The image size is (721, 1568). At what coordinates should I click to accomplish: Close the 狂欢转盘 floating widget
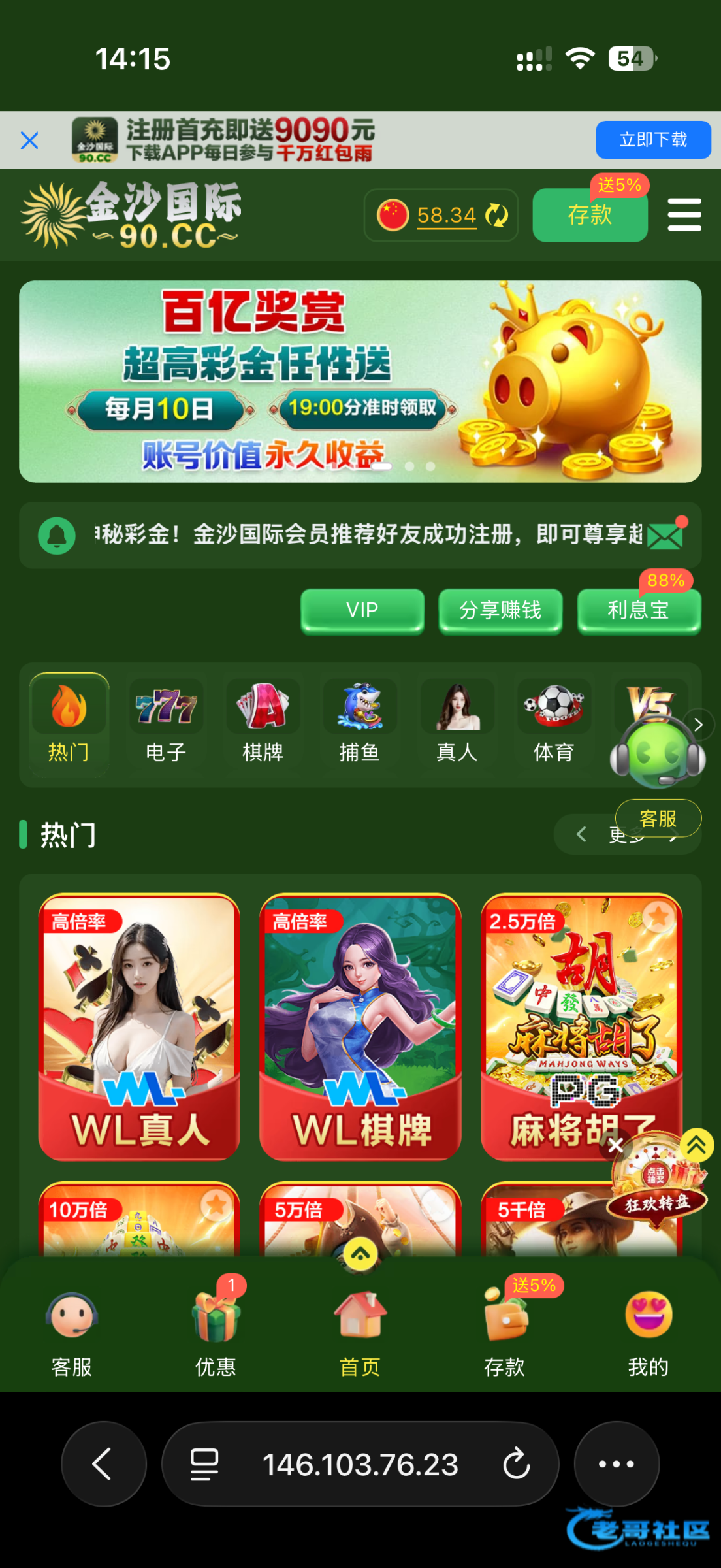615,1145
